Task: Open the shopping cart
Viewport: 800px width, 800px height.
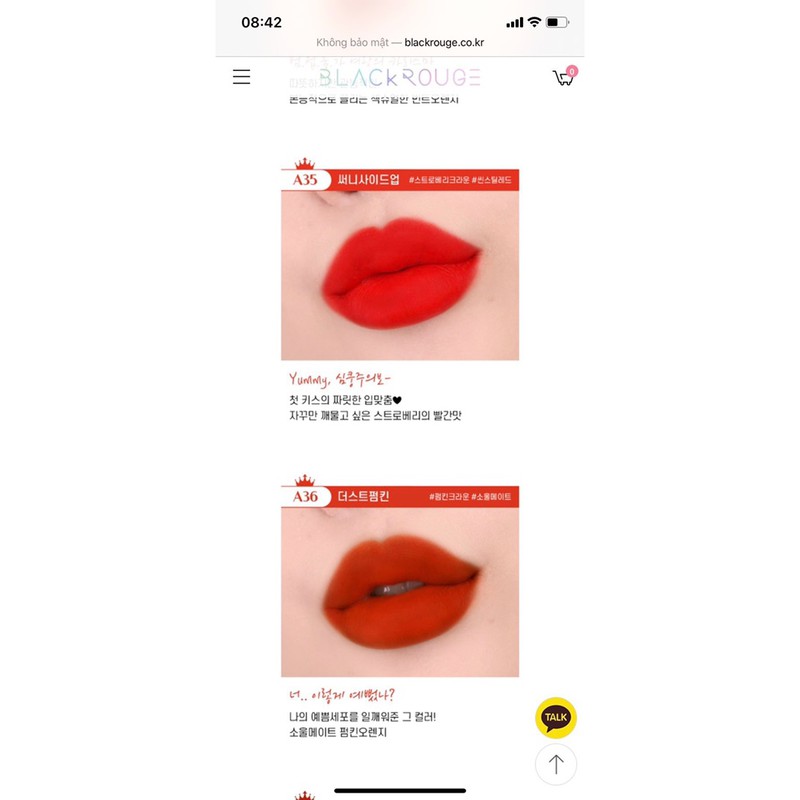Action: [x=564, y=78]
